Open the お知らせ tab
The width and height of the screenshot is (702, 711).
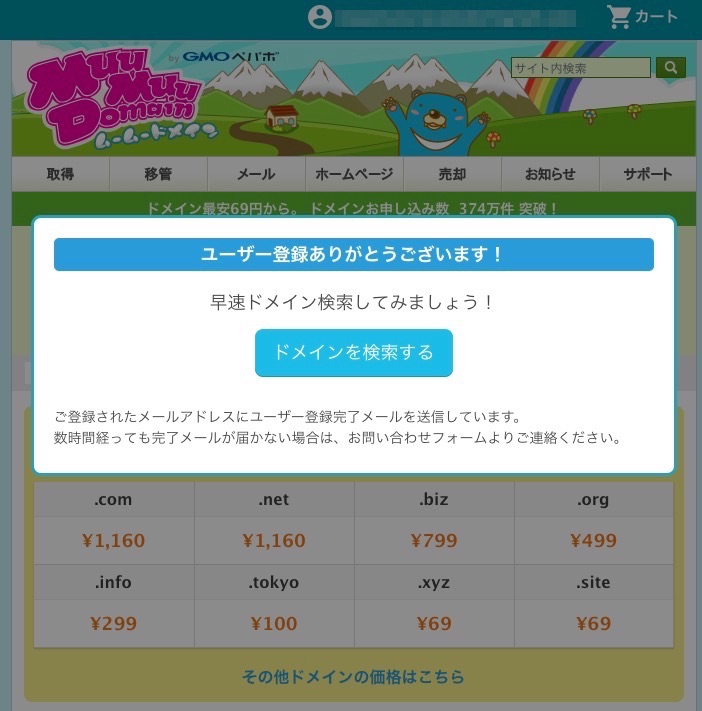tap(550, 174)
